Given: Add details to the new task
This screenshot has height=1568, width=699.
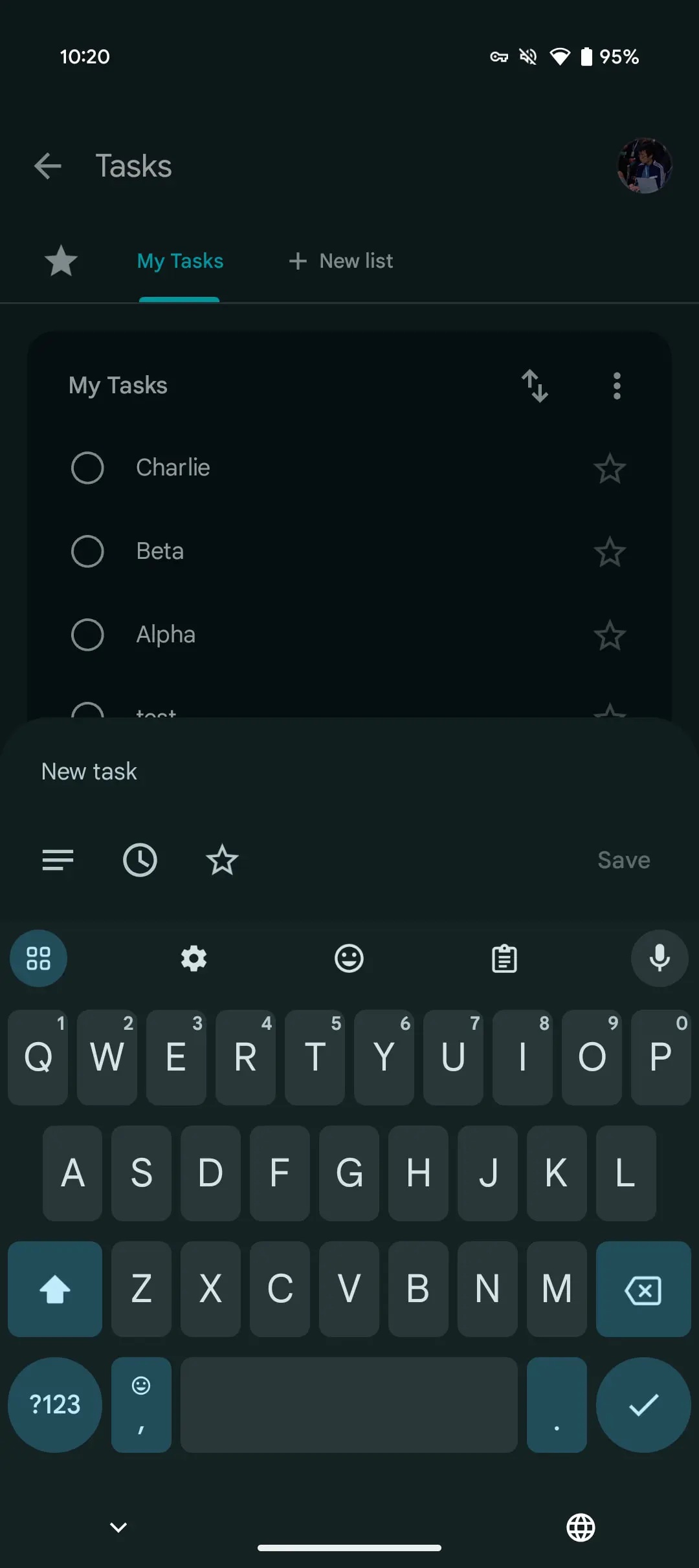Looking at the screenshot, I should click(58, 860).
